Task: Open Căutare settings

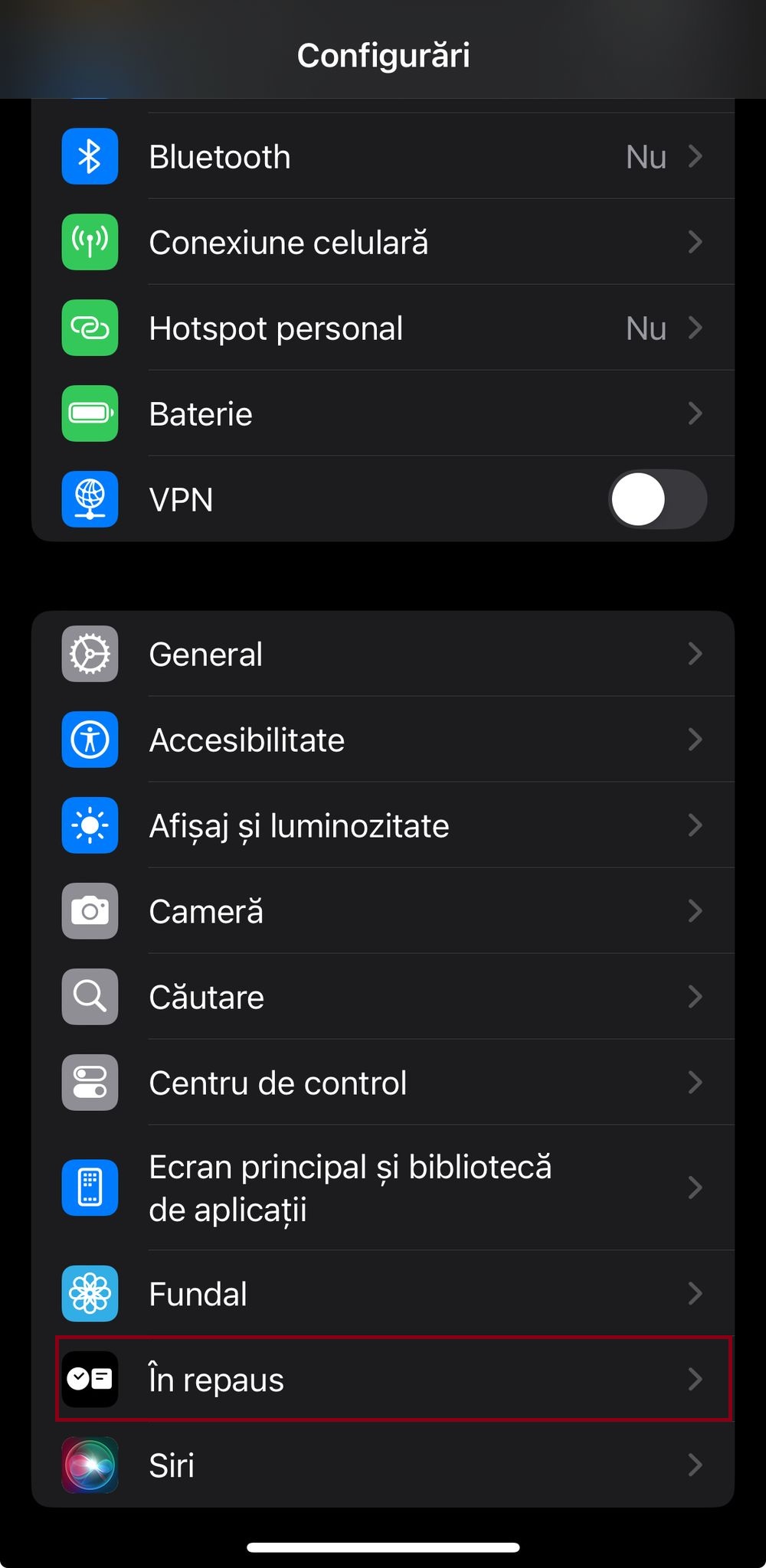Action: pyautogui.click(x=383, y=998)
